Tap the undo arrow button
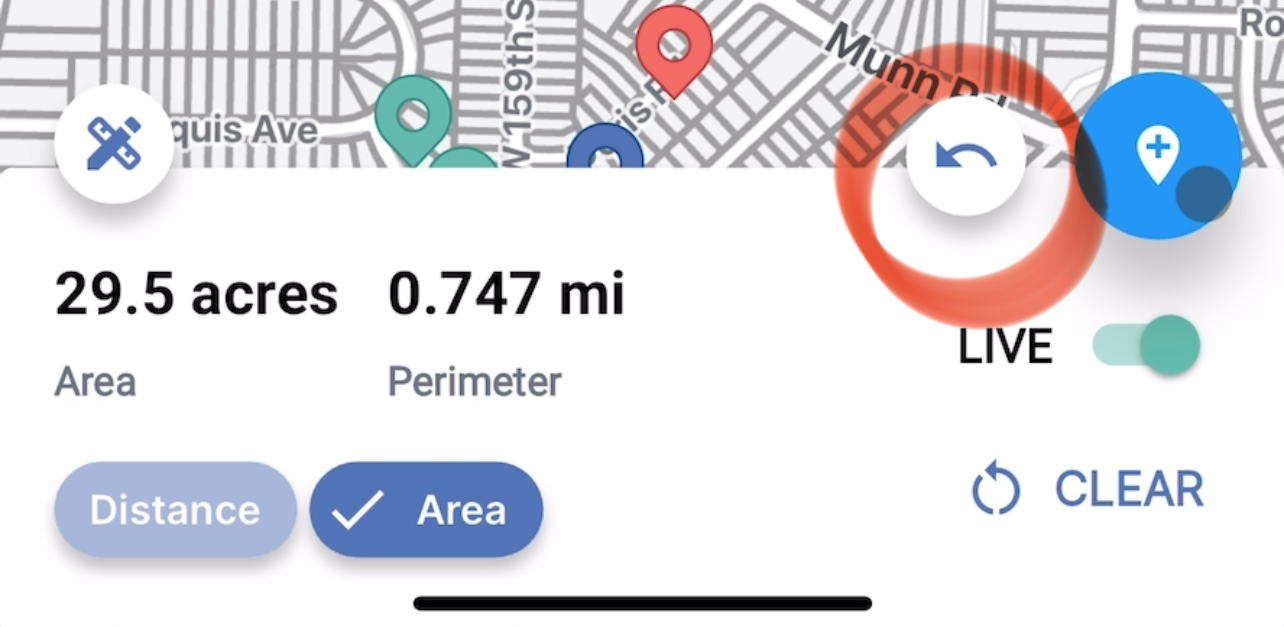Viewport: 1284px width, 627px height. click(965, 156)
